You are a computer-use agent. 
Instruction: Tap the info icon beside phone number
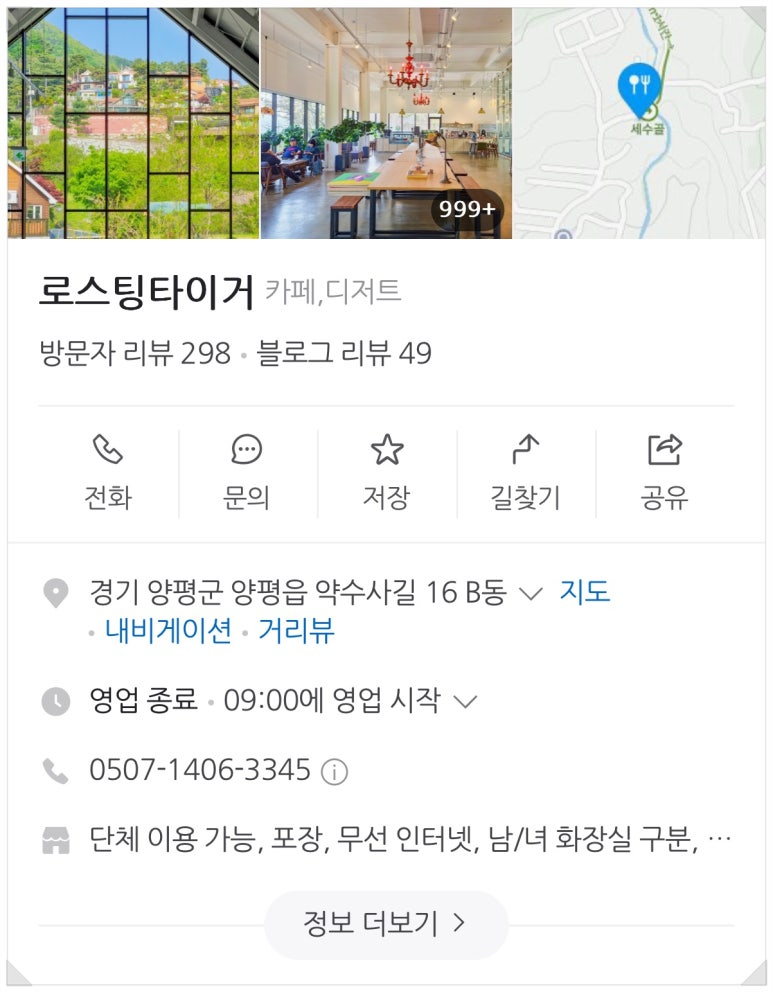pyautogui.click(x=334, y=772)
